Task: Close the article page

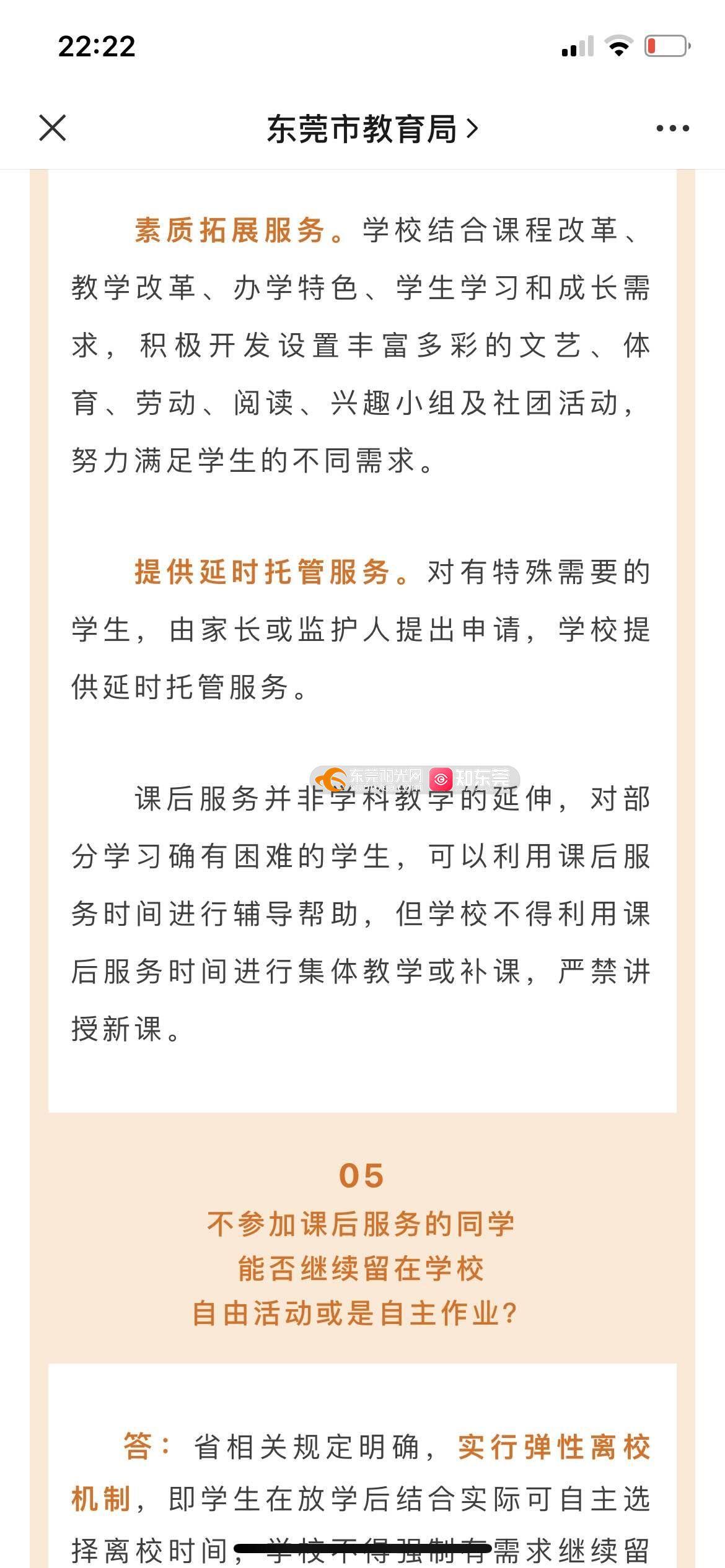Action: (53, 128)
